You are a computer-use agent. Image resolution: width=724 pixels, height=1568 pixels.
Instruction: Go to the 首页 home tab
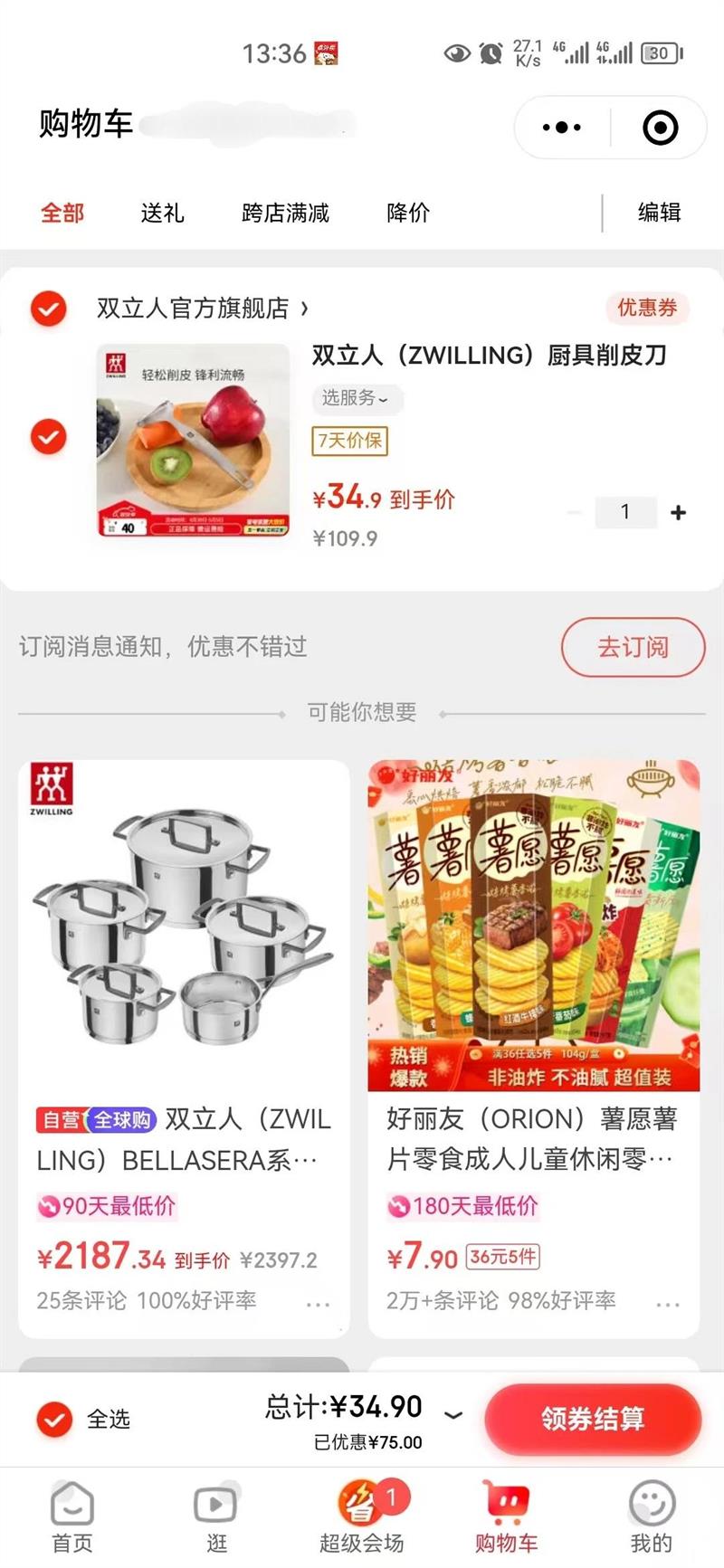point(72,1517)
